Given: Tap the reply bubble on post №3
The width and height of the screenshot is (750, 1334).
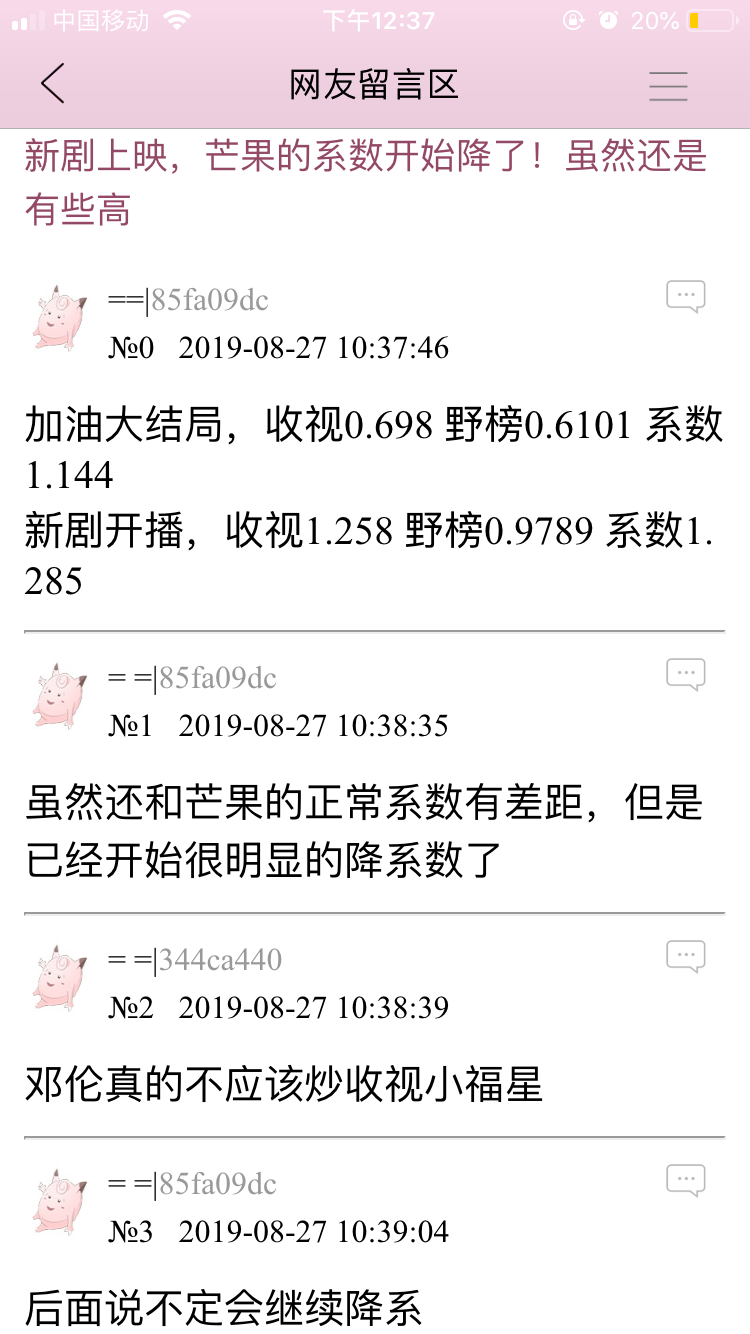Looking at the screenshot, I should 685,1179.
